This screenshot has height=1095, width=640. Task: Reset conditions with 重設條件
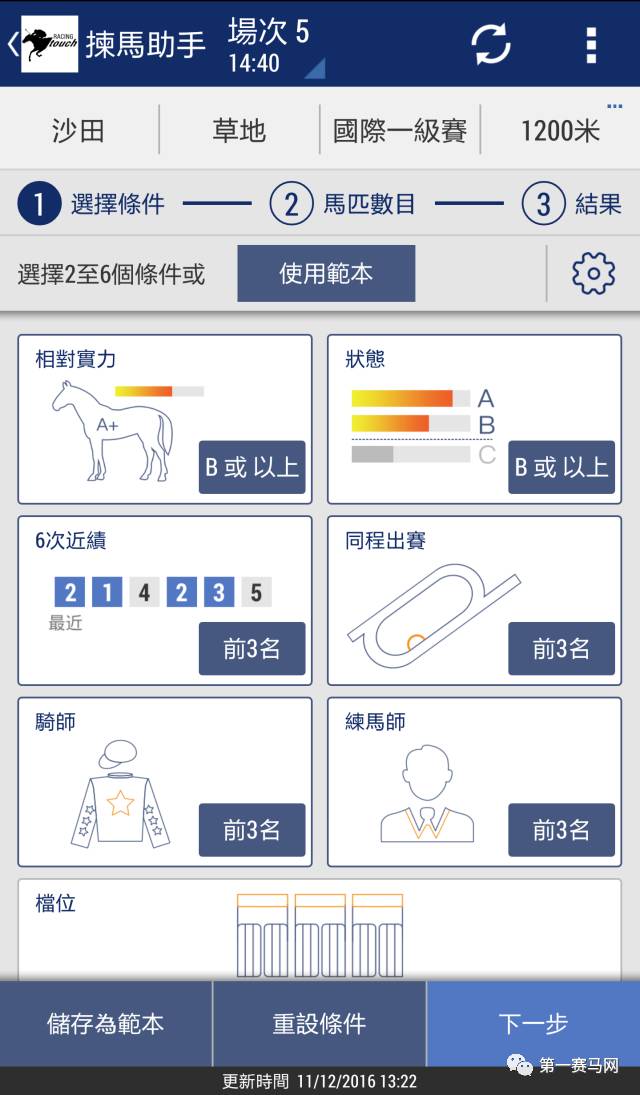[319, 1024]
